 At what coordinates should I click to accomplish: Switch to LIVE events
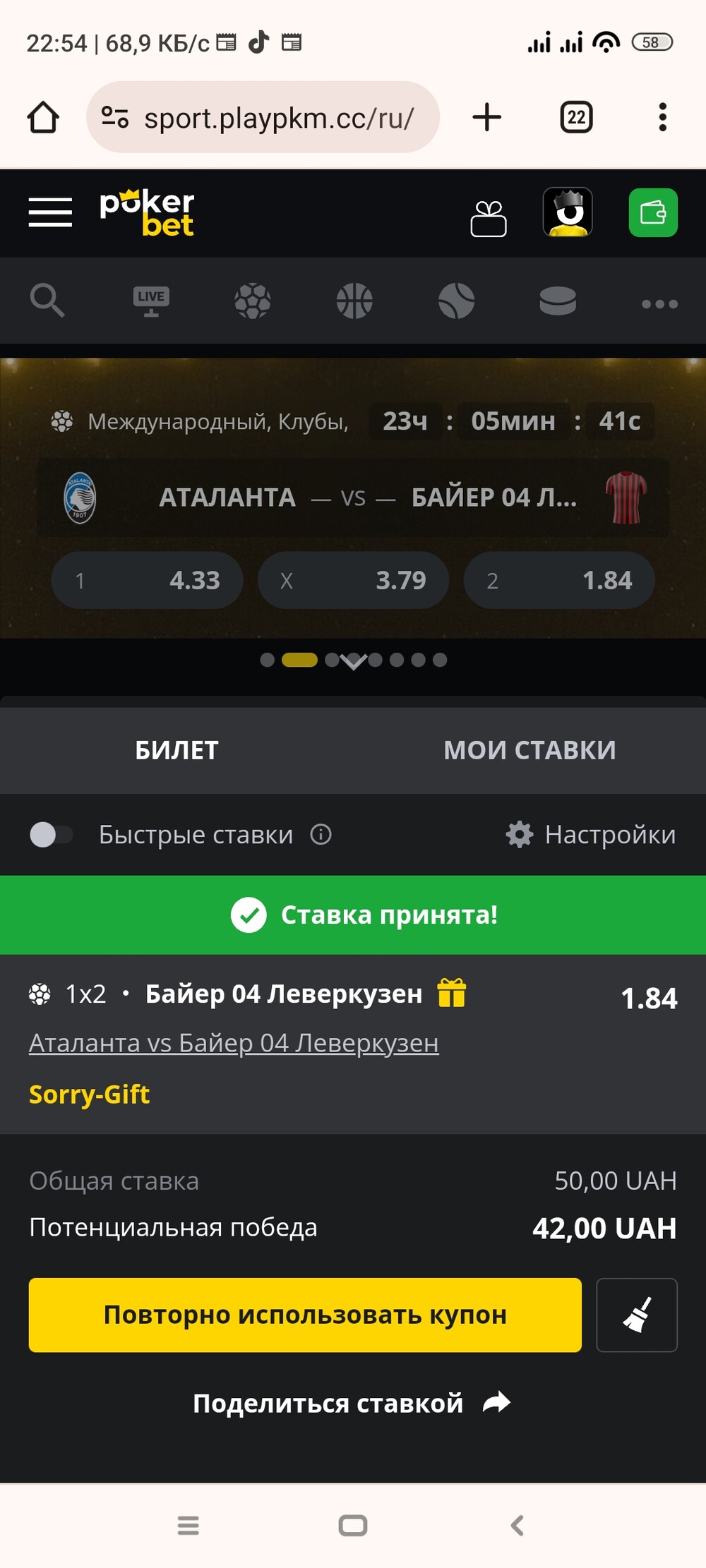coord(151,301)
